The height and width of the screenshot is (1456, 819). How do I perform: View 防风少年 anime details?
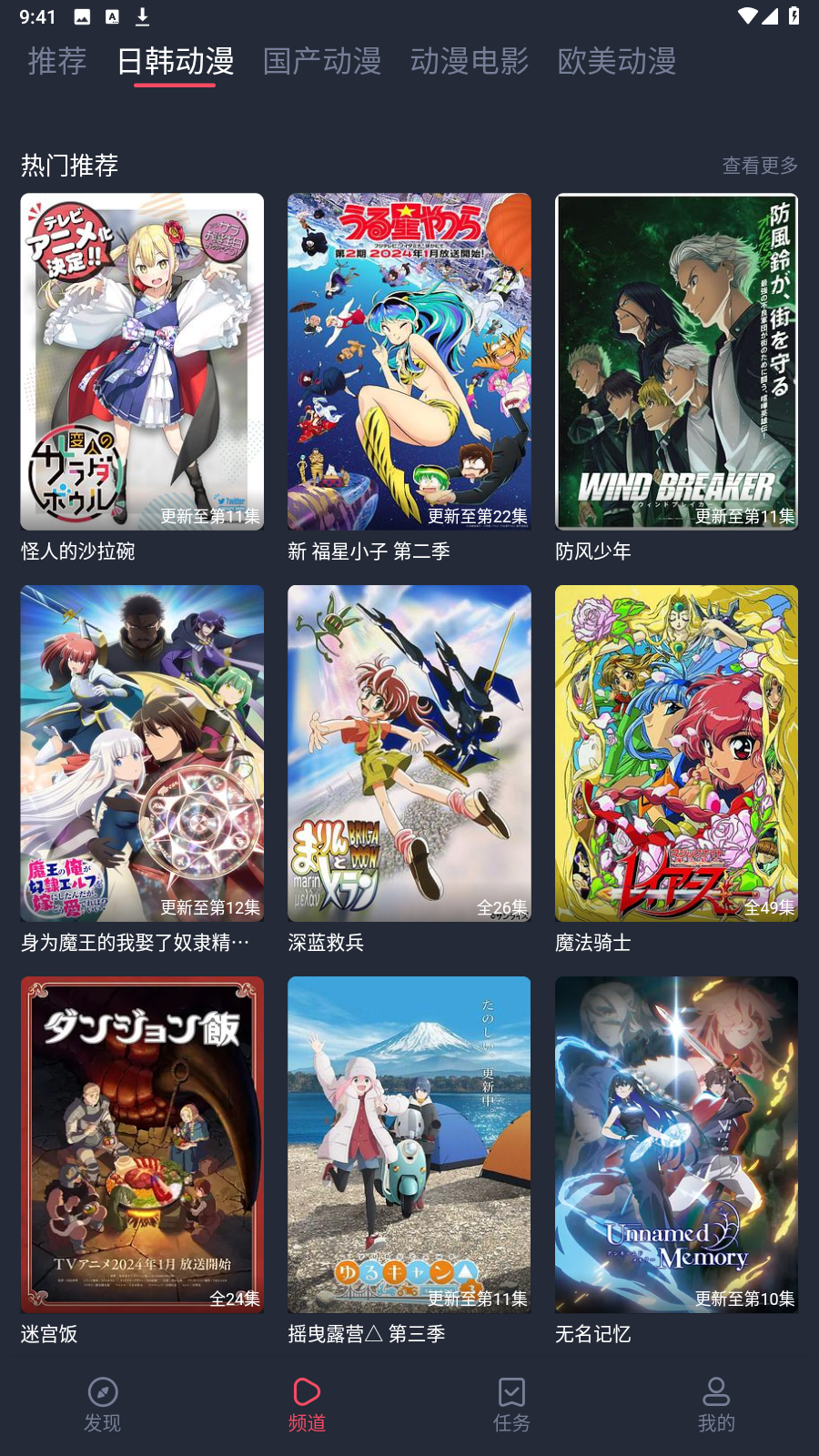pos(676,362)
